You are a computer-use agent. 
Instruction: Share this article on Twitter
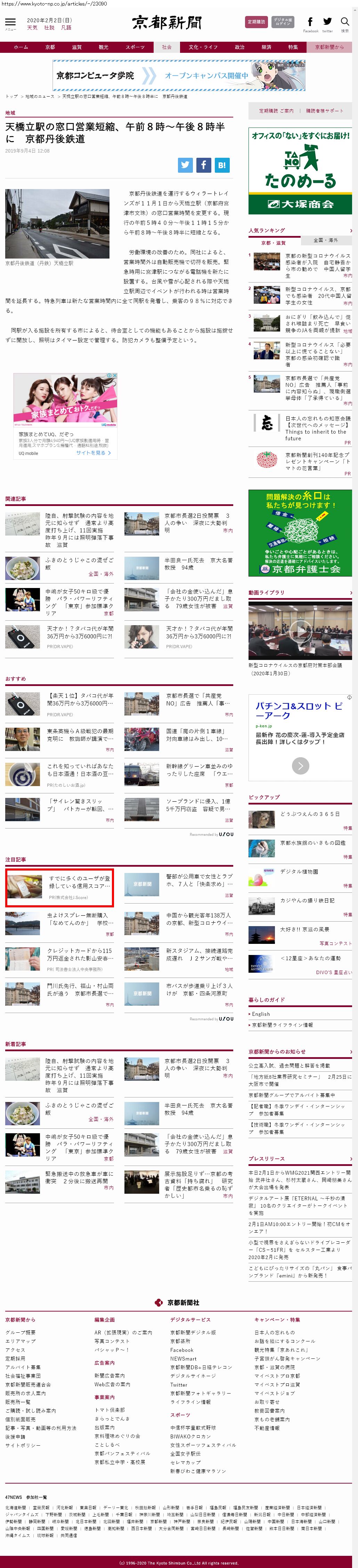tap(186, 165)
